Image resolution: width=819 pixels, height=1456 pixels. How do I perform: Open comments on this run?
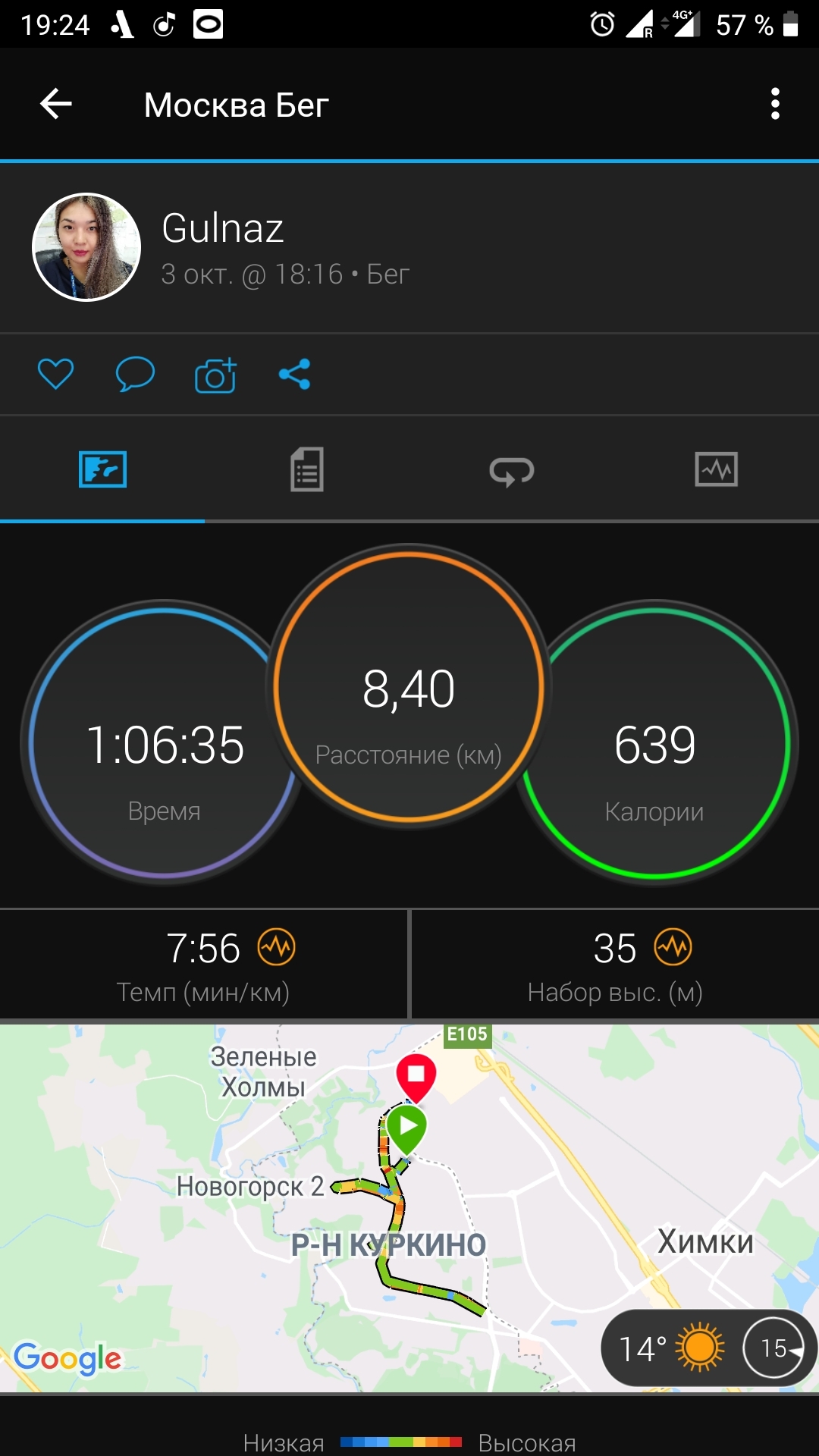click(135, 374)
